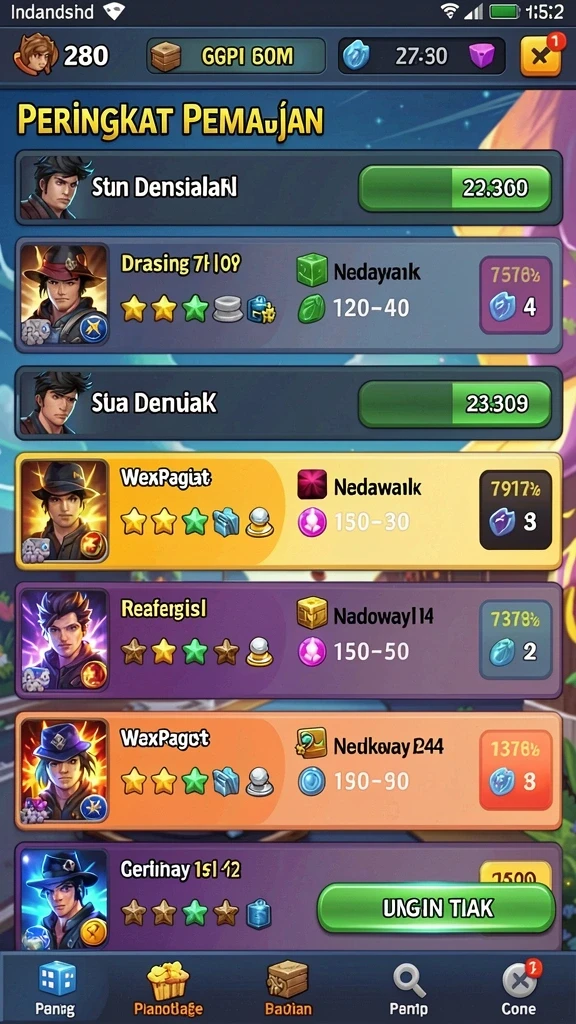Open the Reafergisl player card
Viewport: 576px width, 1024px height.
288,640
